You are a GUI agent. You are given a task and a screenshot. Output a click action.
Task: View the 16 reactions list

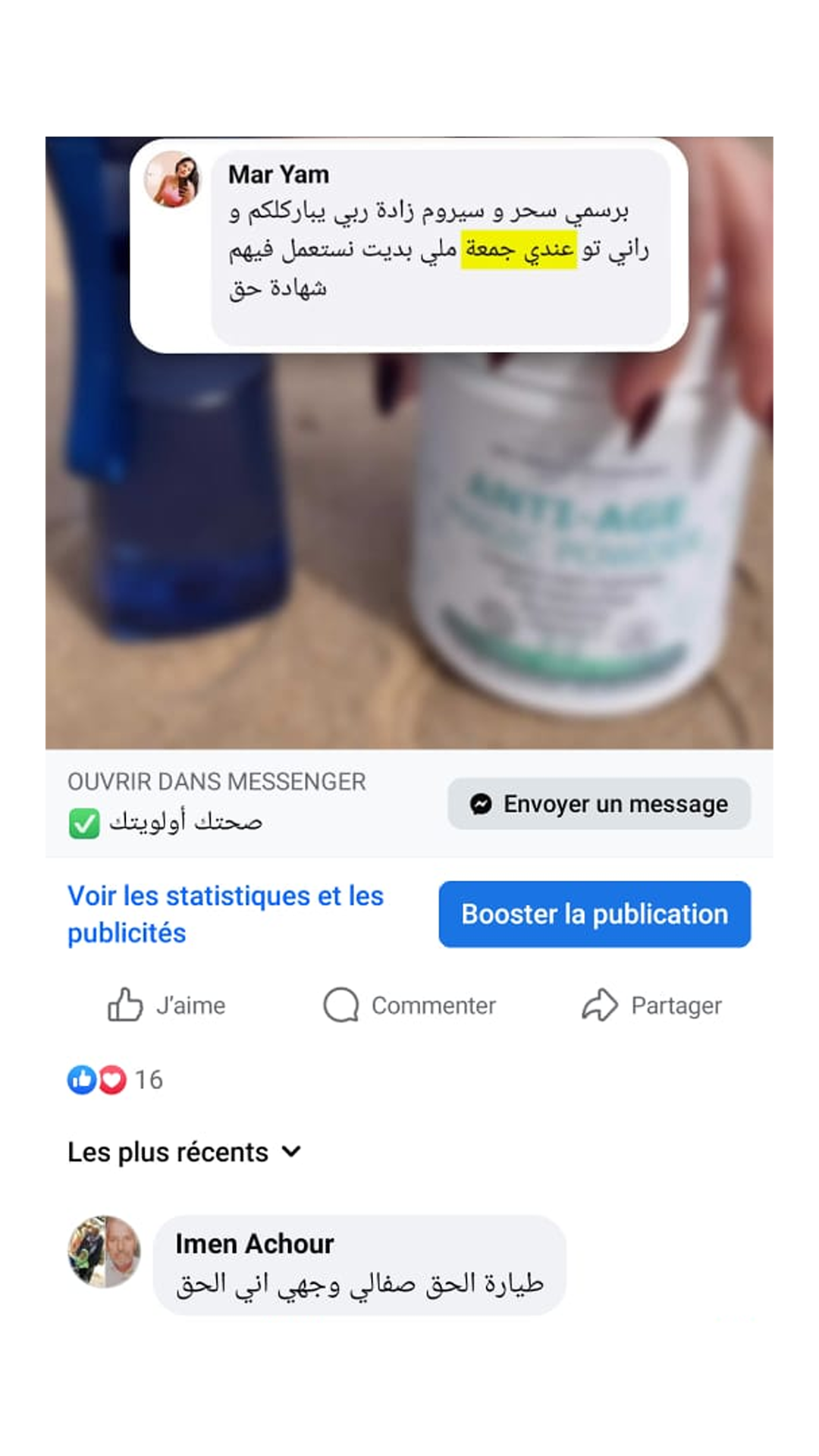[115, 1079]
